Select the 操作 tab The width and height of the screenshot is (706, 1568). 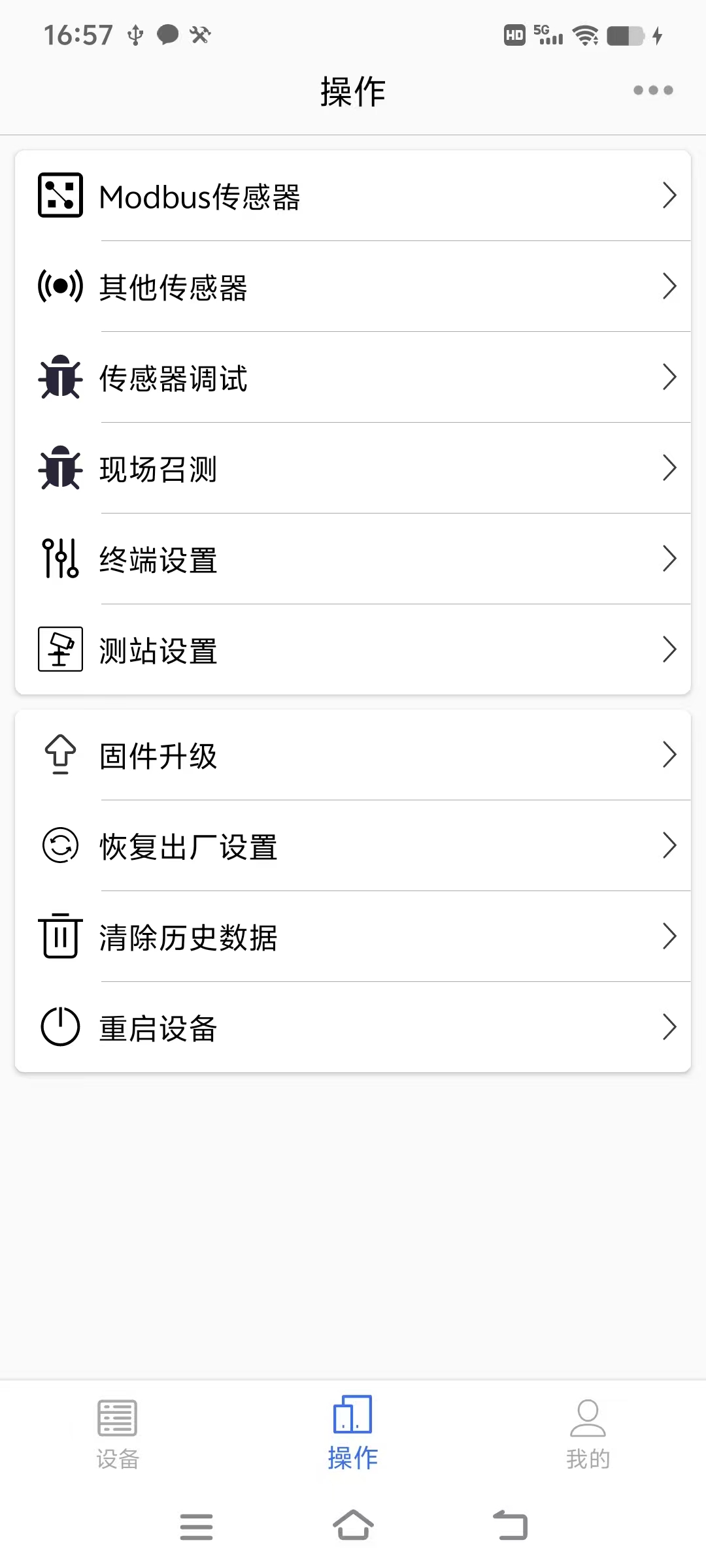[353, 1433]
